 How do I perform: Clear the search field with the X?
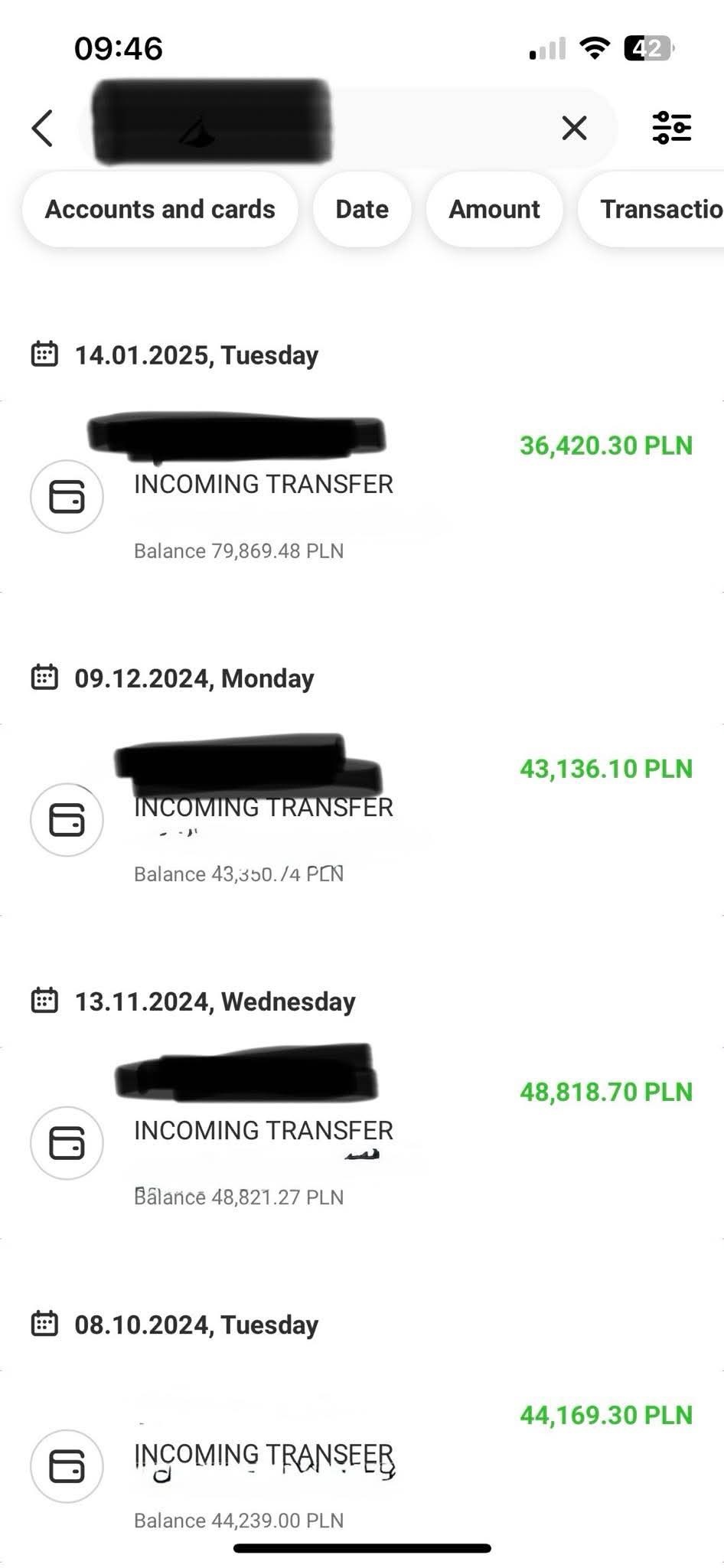[x=574, y=128]
